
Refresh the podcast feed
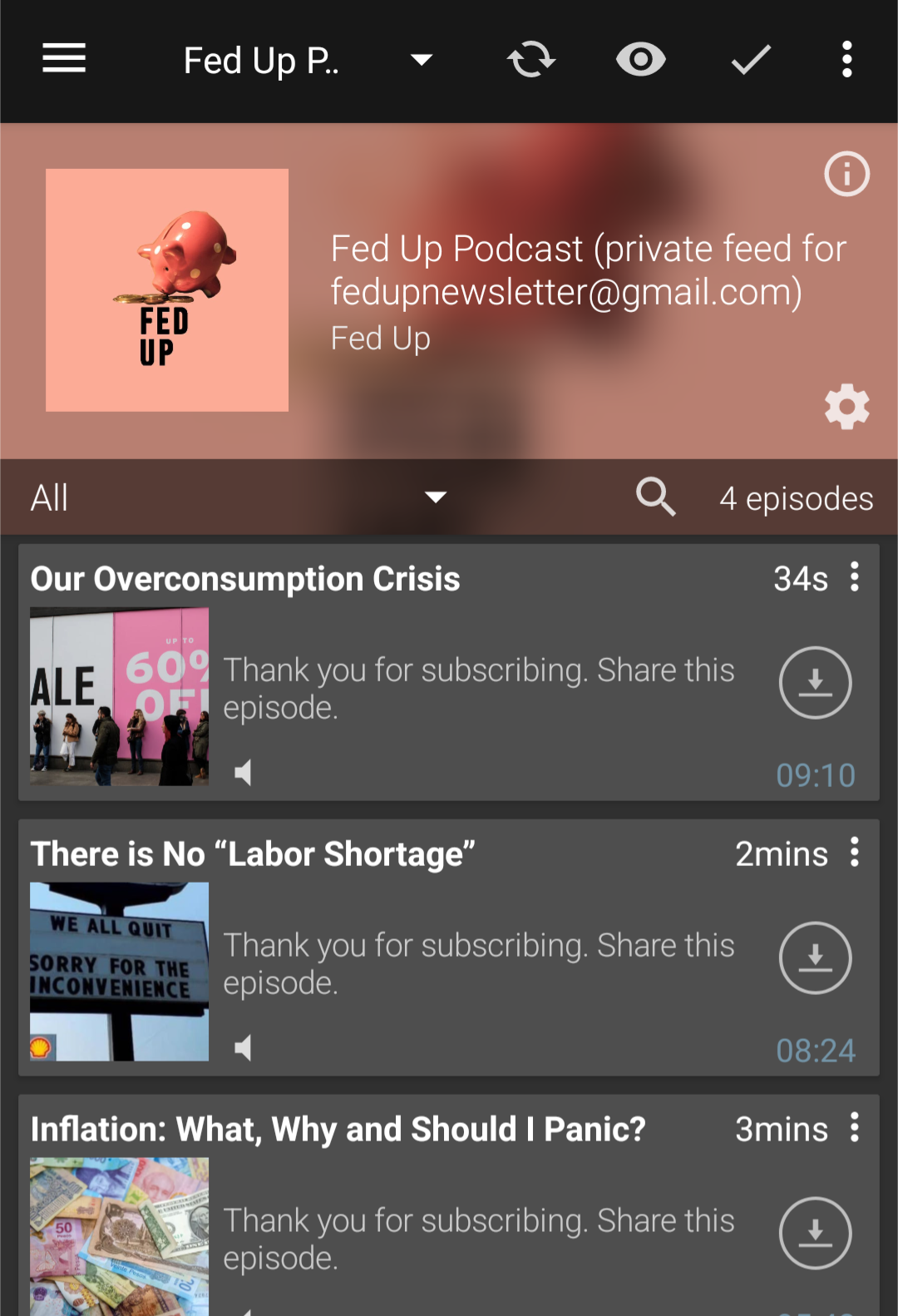point(531,60)
